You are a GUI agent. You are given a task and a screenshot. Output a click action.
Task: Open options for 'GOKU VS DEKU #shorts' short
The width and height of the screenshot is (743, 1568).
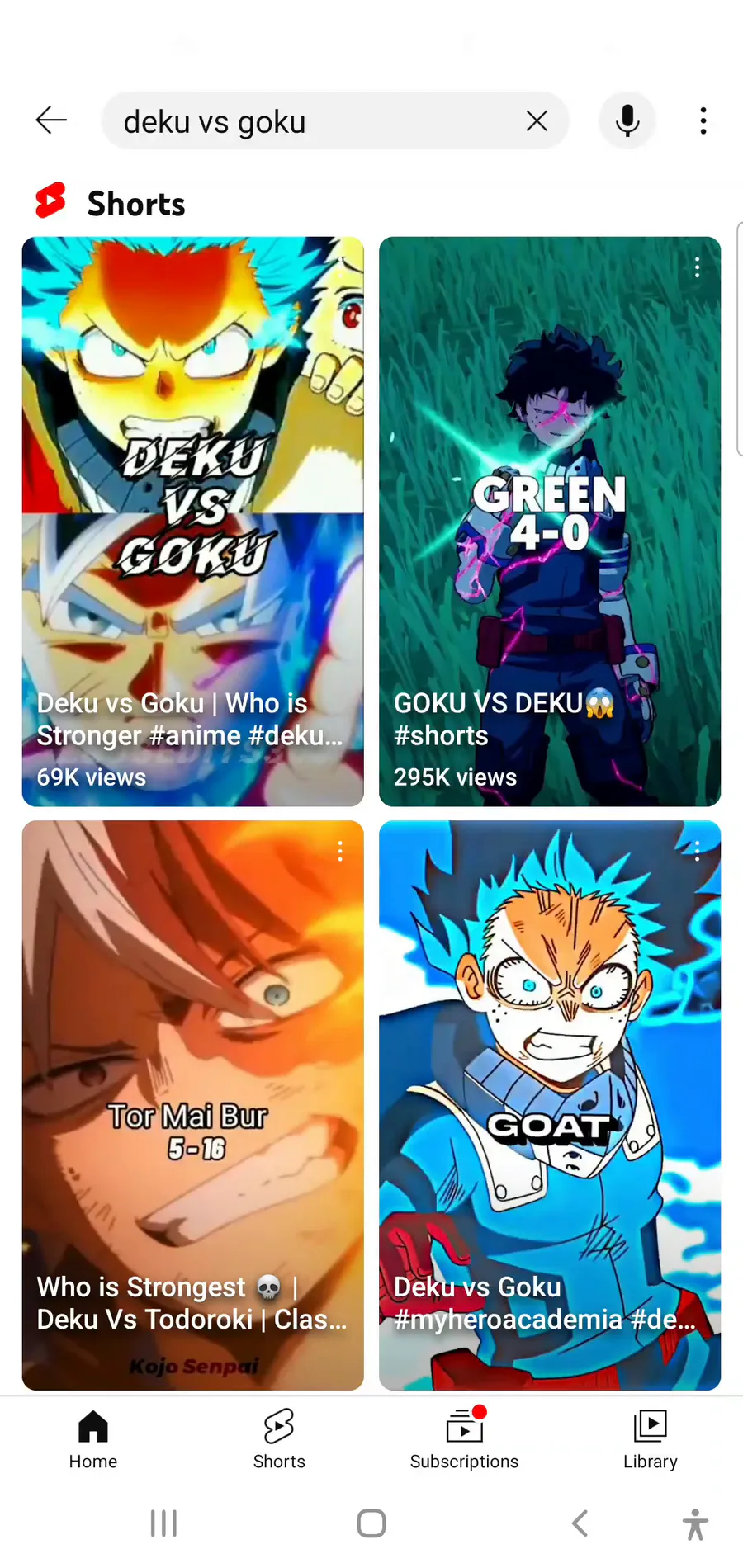pyautogui.click(x=698, y=267)
